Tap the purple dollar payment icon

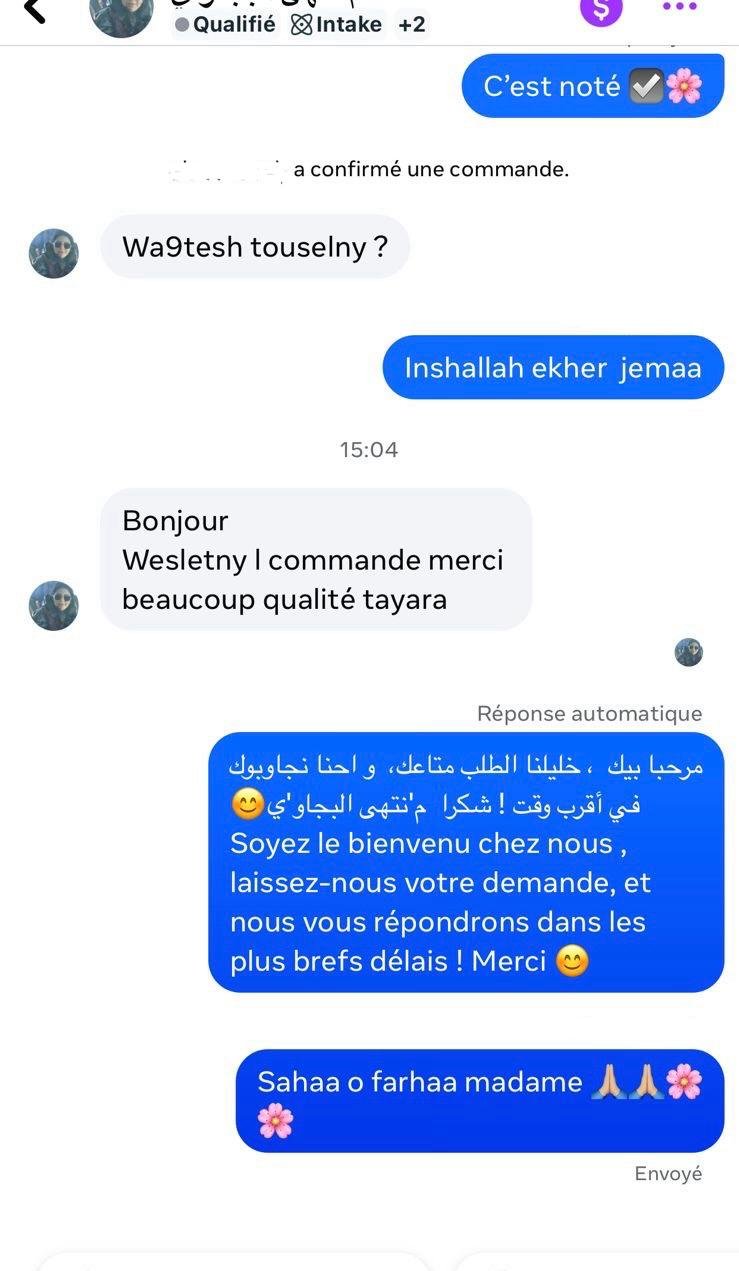(601, 9)
